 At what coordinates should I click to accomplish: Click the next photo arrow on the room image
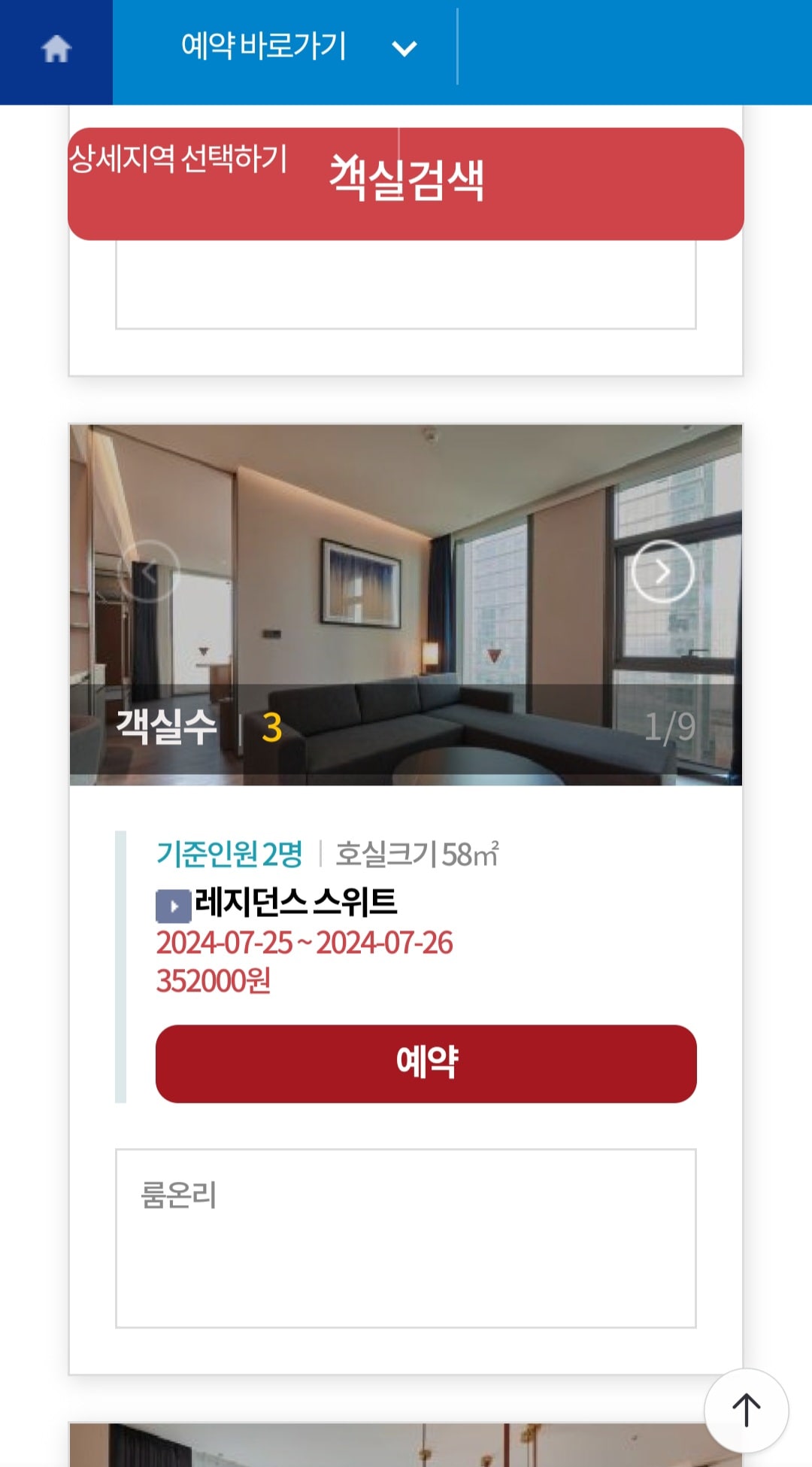pyautogui.click(x=661, y=570)
